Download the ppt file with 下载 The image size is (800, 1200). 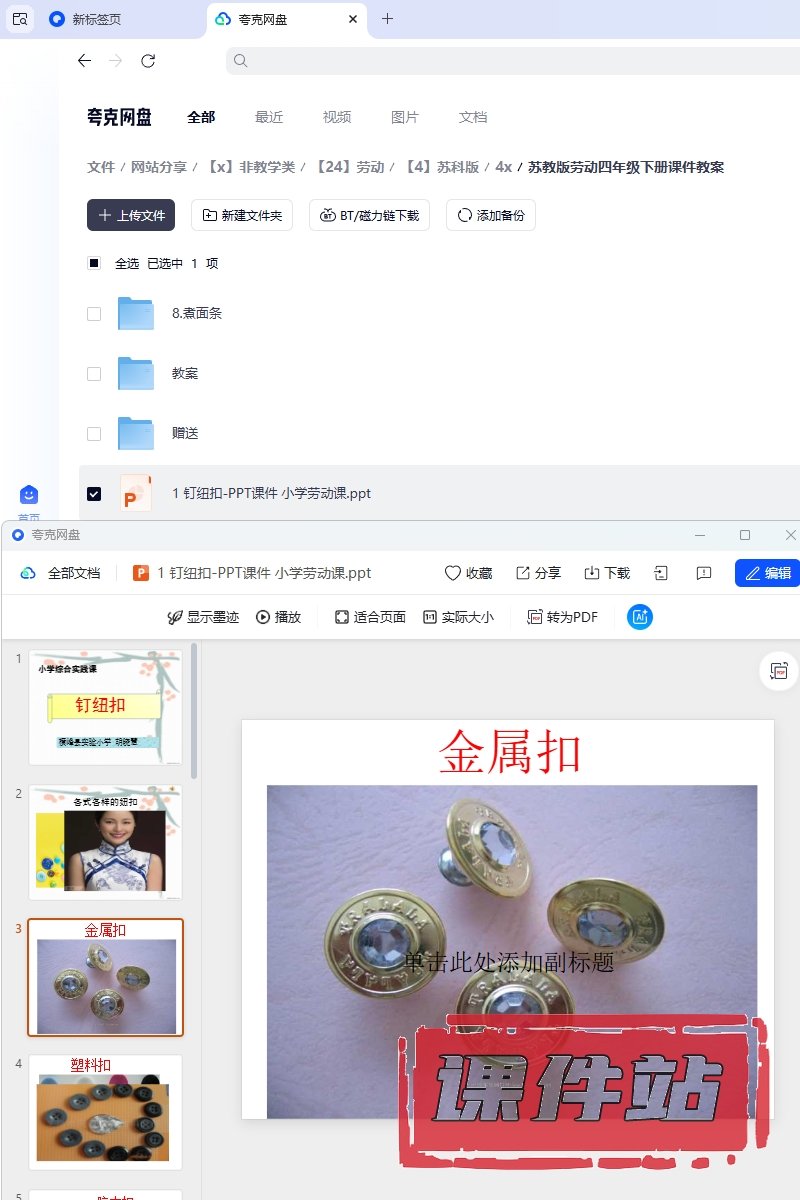tap(607, 573)
